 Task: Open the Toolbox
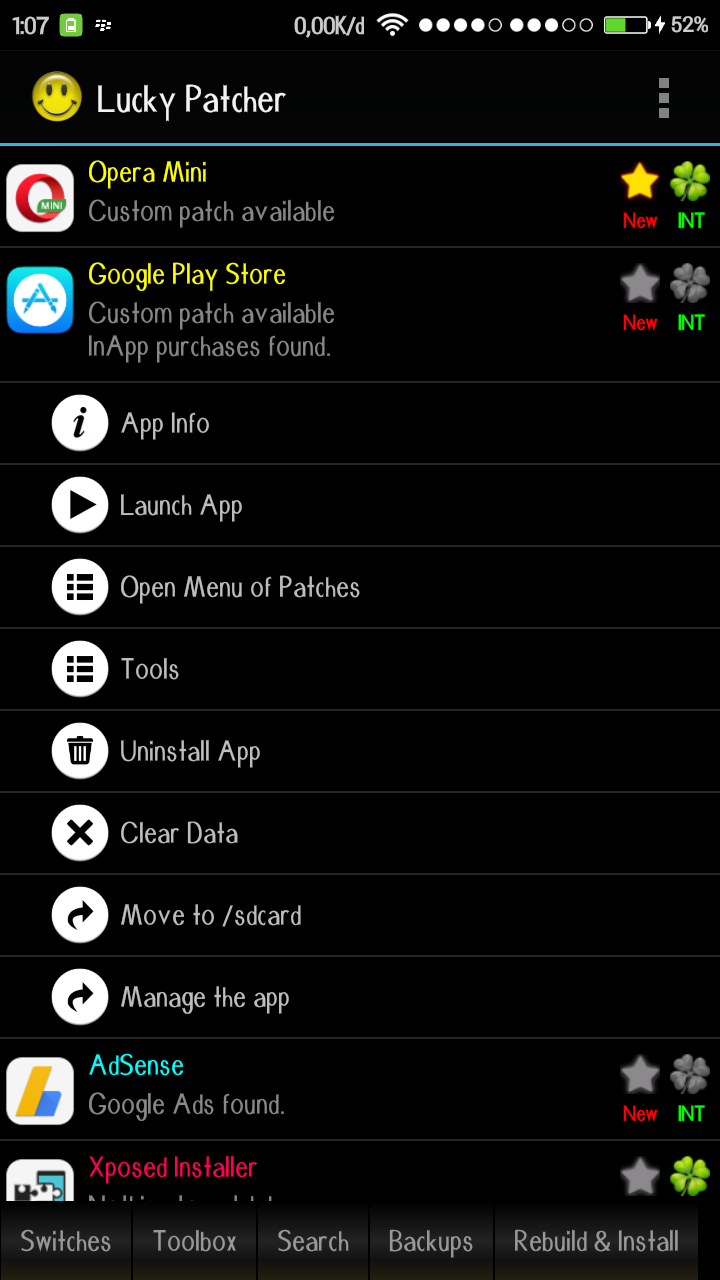(195, 1242)
